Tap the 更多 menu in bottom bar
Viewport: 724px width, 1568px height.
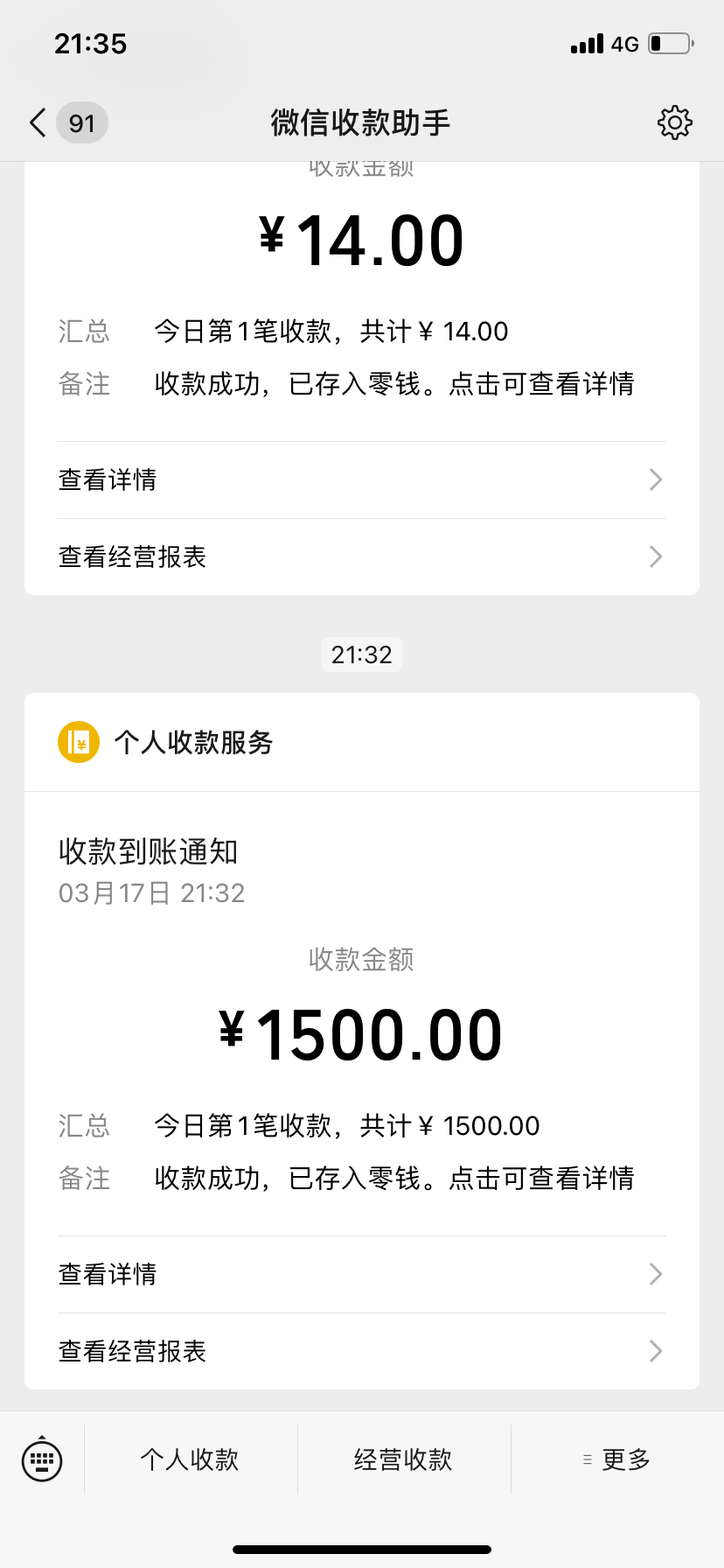pyautogui.click(x=623, y=1459)
